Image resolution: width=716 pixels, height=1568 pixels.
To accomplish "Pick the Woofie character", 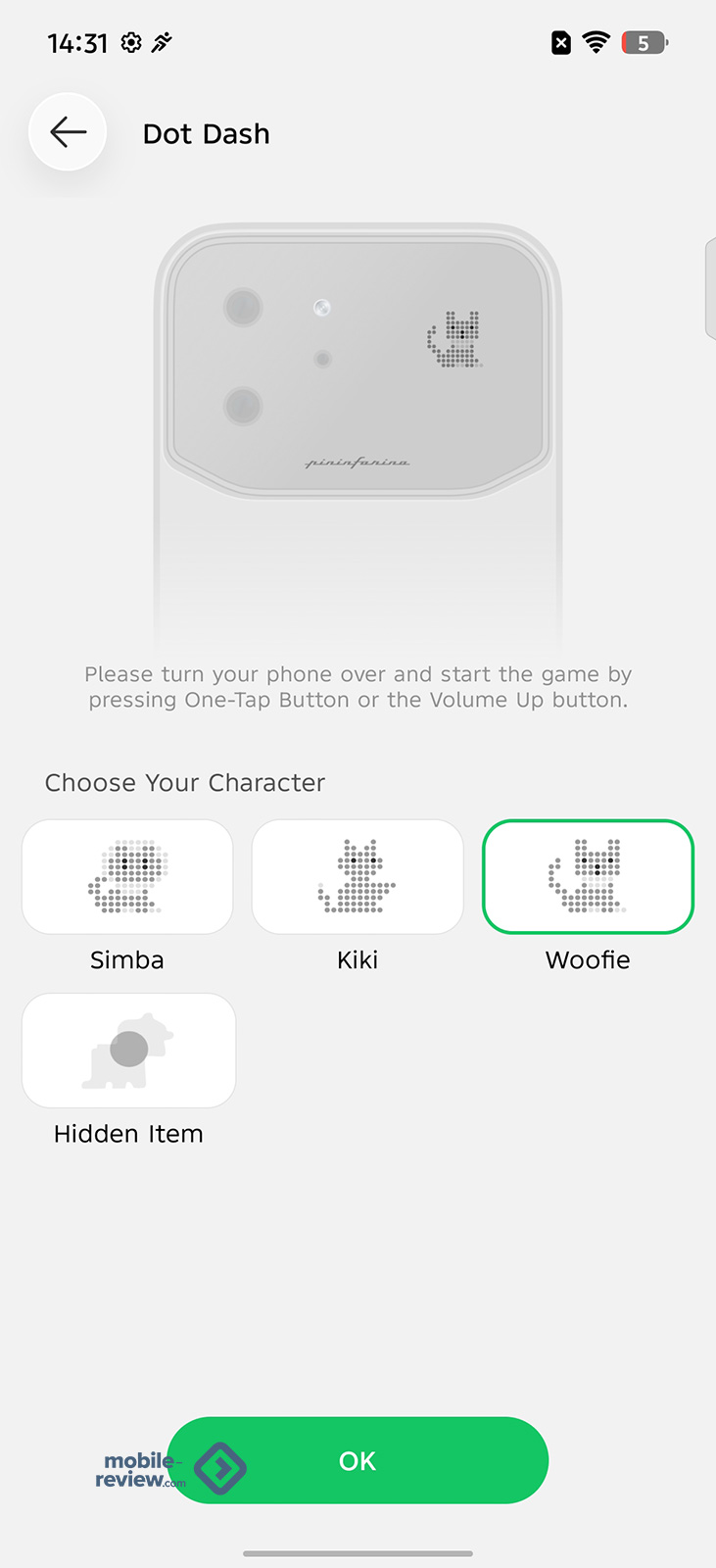I will coord(588,877).
